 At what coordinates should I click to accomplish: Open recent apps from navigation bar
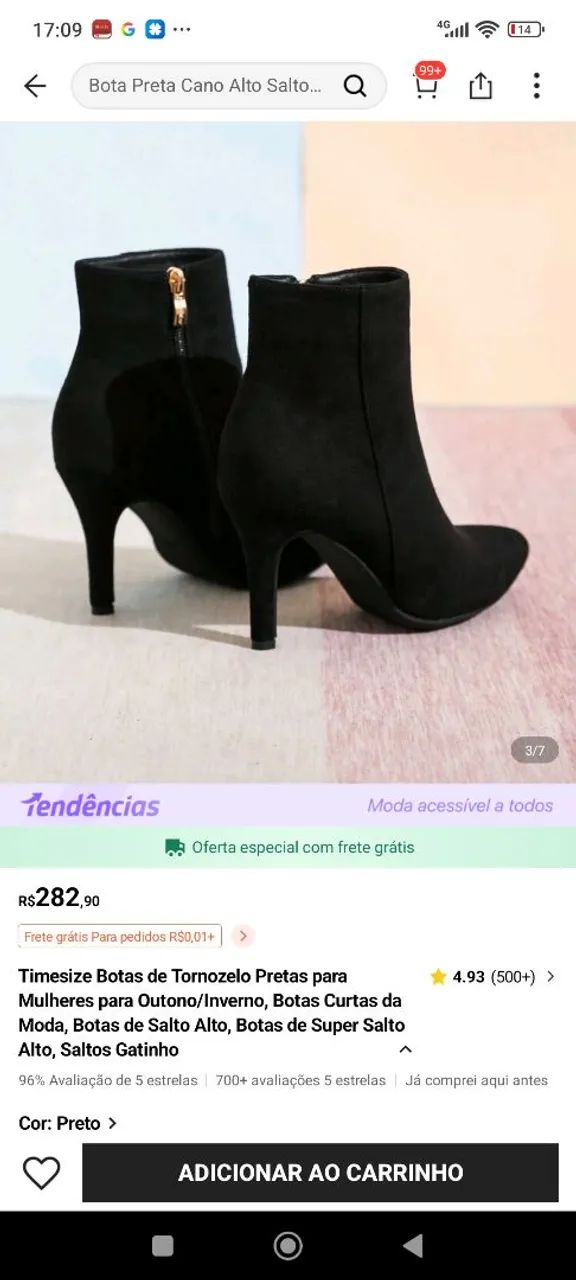[162, 1245]
